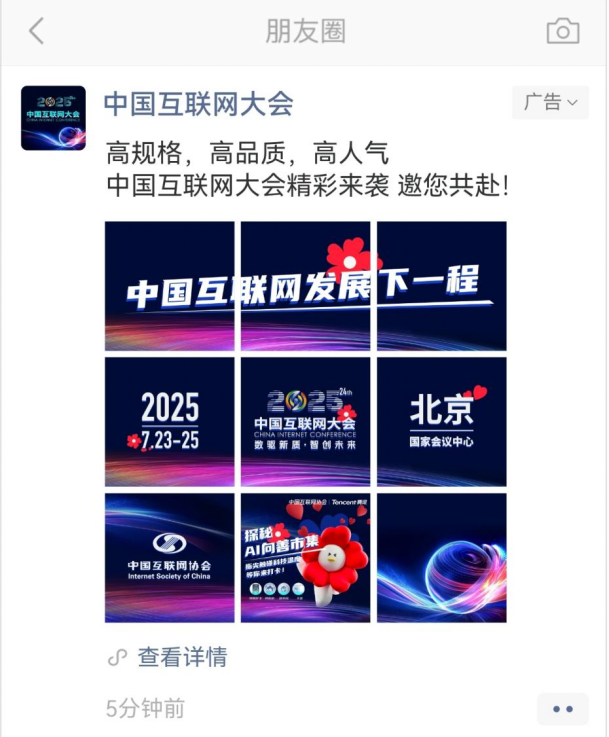Open the glowing sphere image tile
Viewport: 609px width, 737px height.
441,557
